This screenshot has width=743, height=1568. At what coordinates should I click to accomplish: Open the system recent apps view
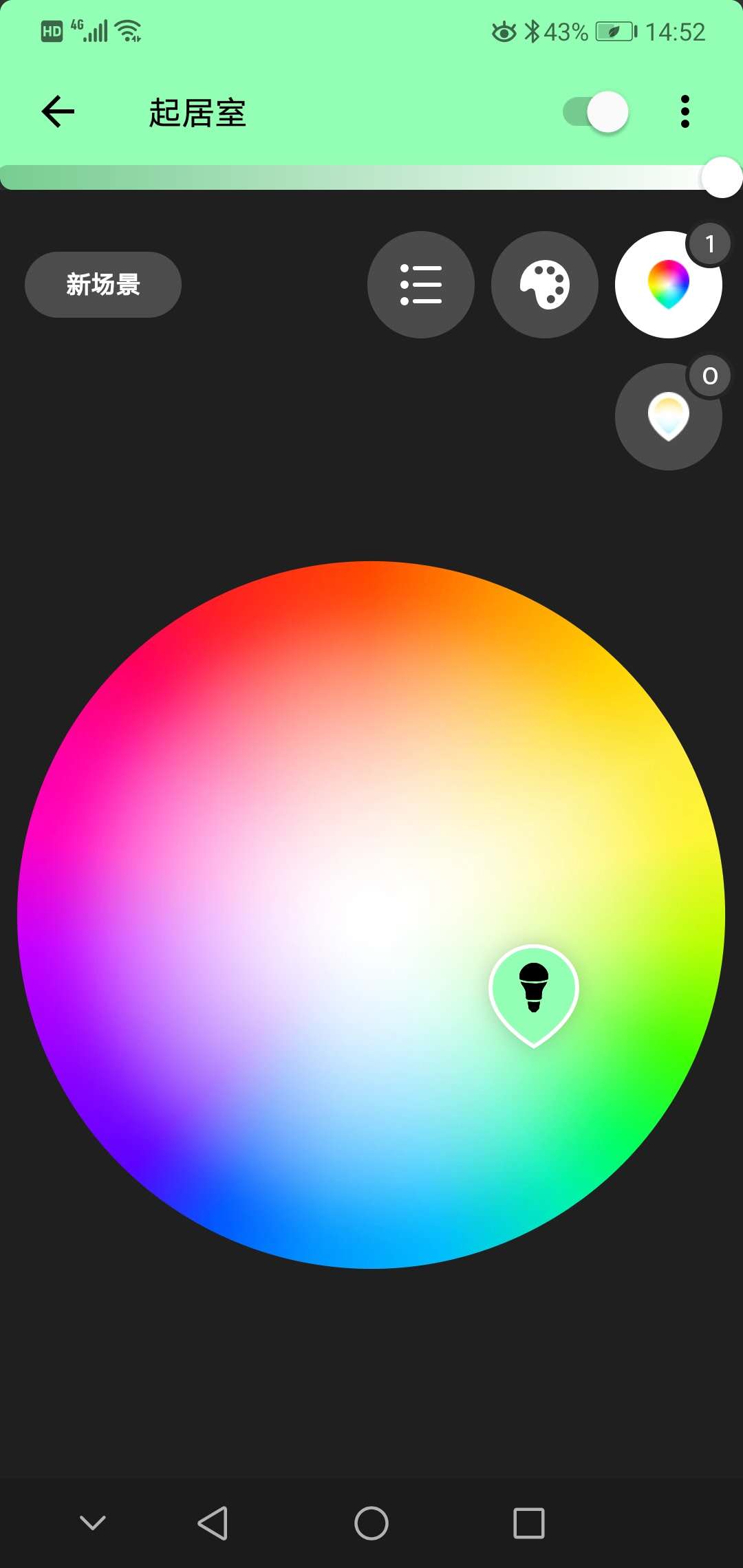click(x=529, y=1523)
